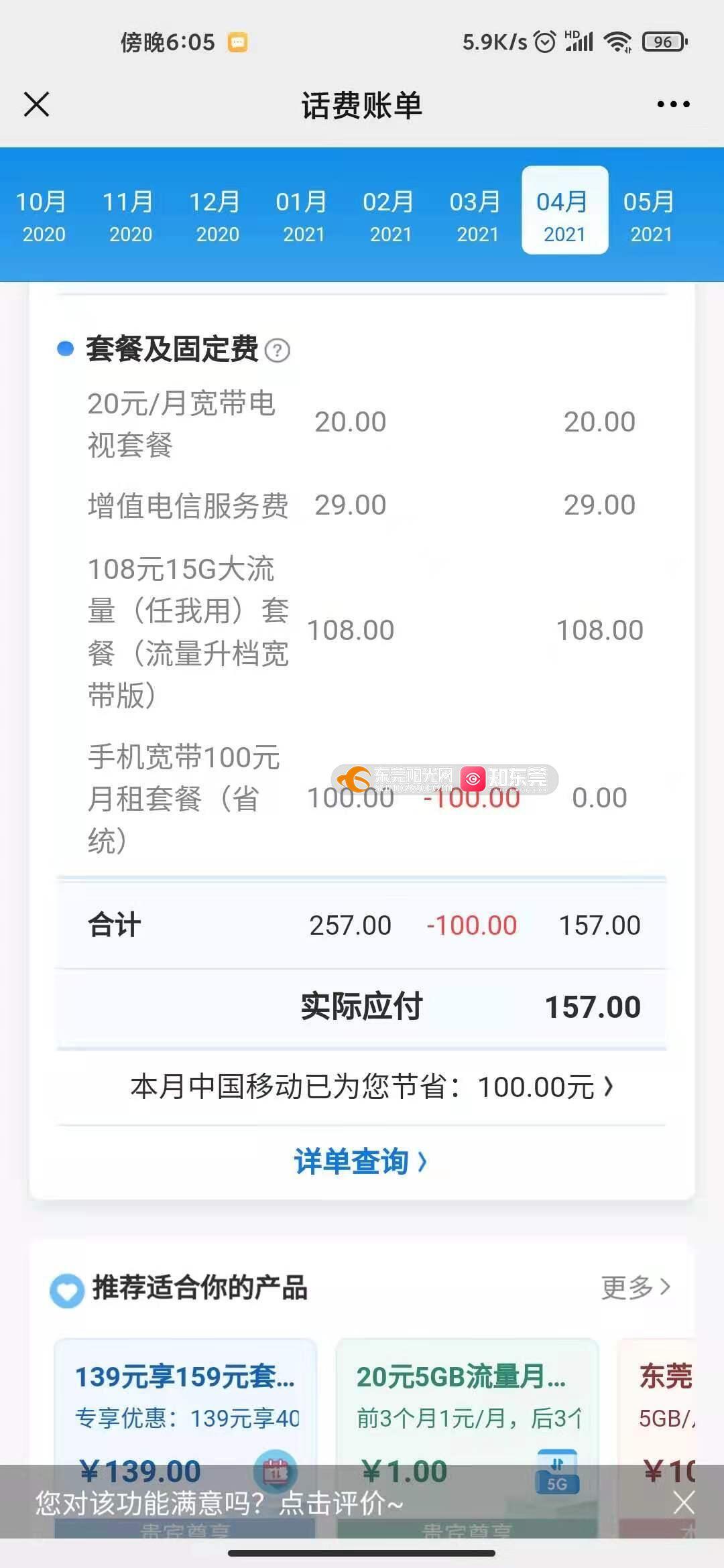Select the 04月 2021 month tab

(x=565, y=210)
